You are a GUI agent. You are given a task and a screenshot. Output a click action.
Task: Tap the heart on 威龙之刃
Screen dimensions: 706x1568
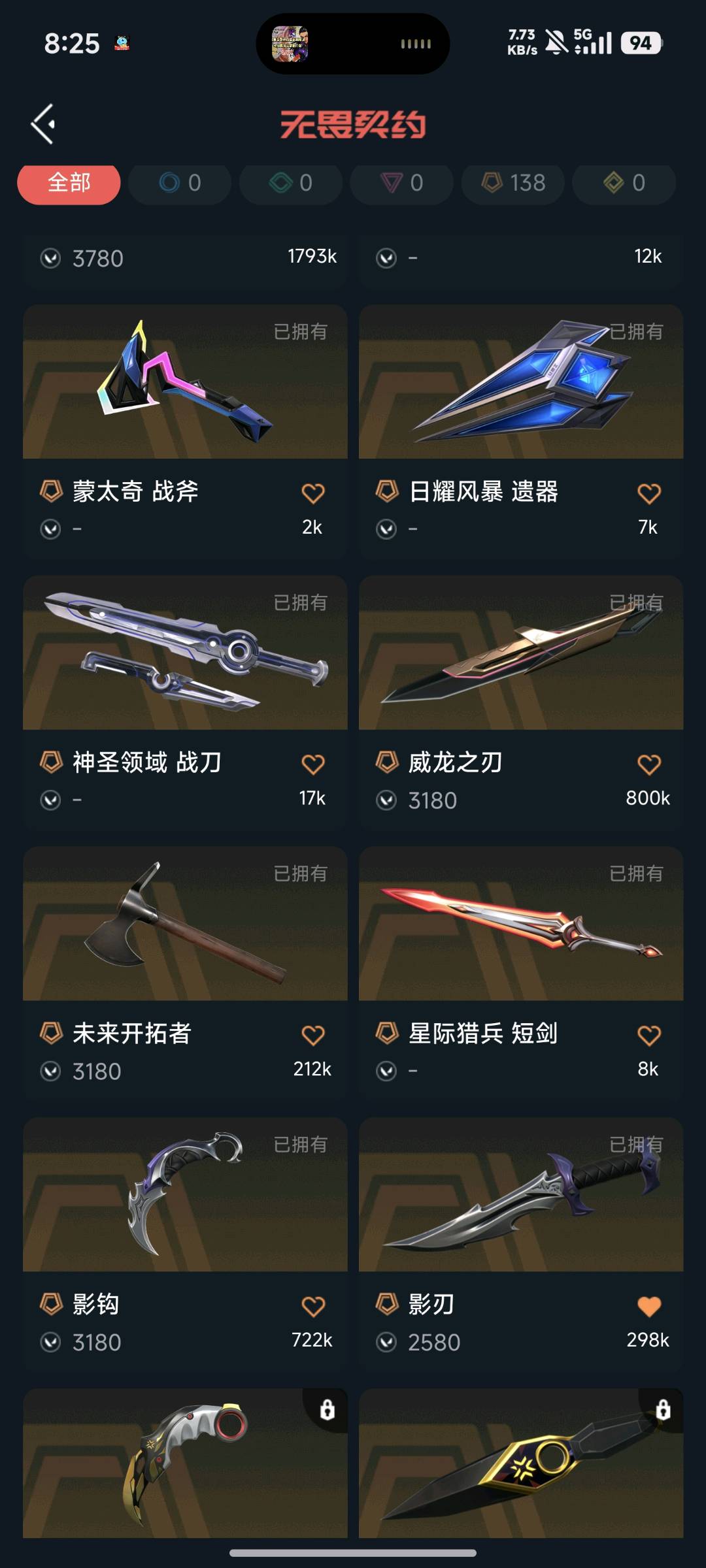tap(648, 764)
